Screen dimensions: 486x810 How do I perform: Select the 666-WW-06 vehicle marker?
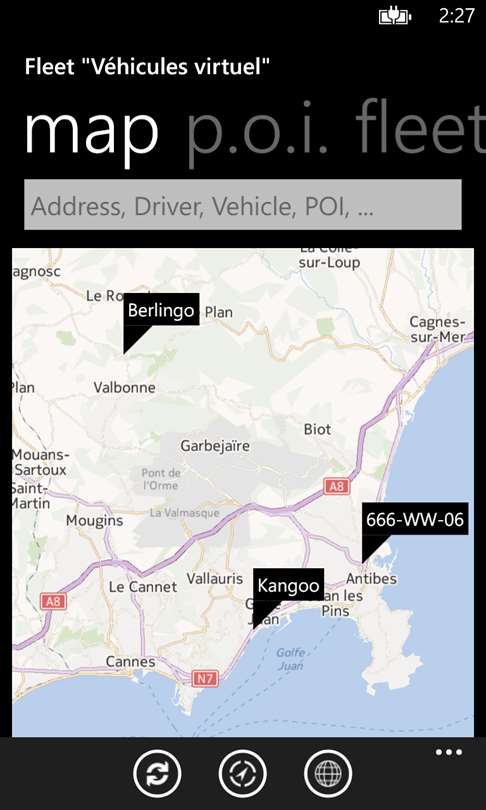(415, 519)
